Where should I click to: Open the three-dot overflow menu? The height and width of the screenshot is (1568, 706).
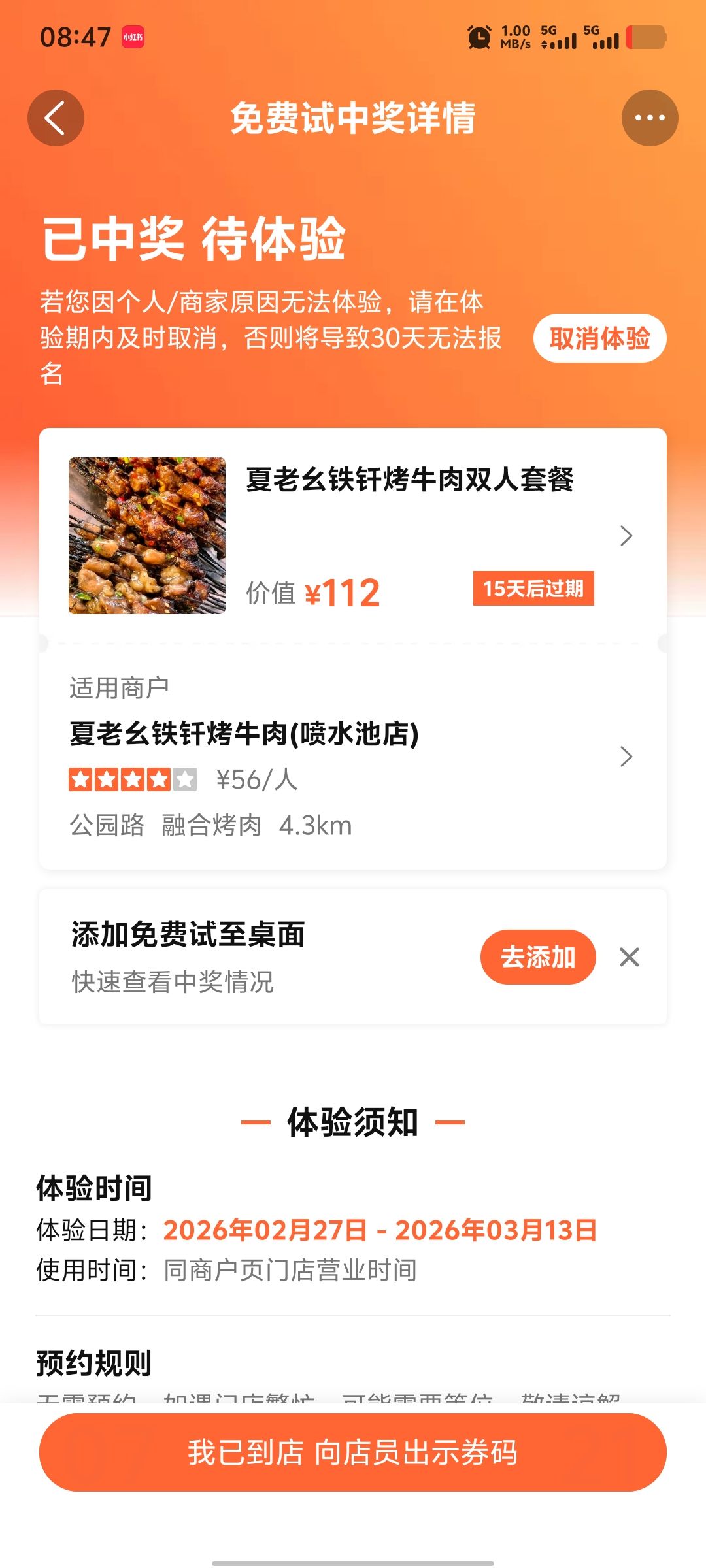[650, 118]
